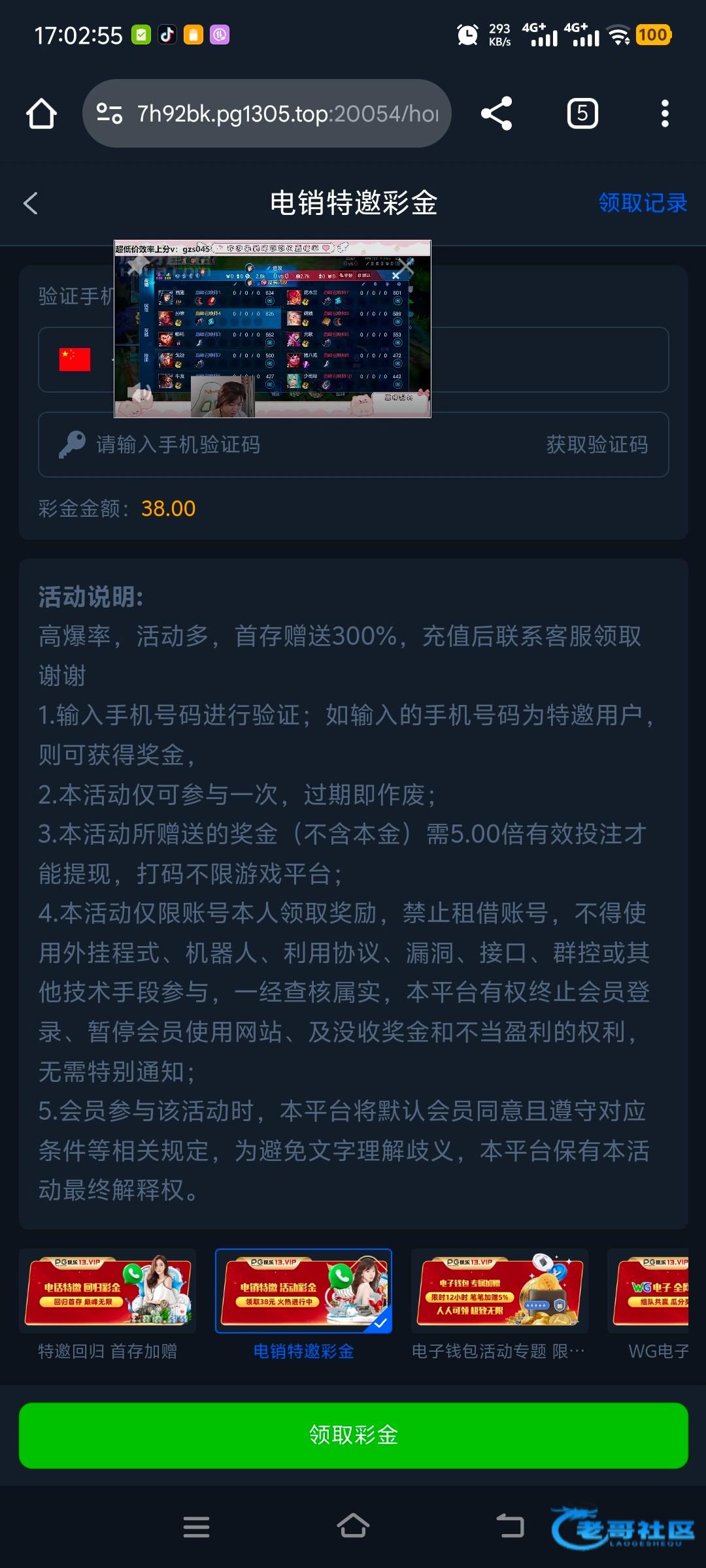Open the China flag country code selector
The height and width of the screenshot is (1568, 706).
click(75, 359)
